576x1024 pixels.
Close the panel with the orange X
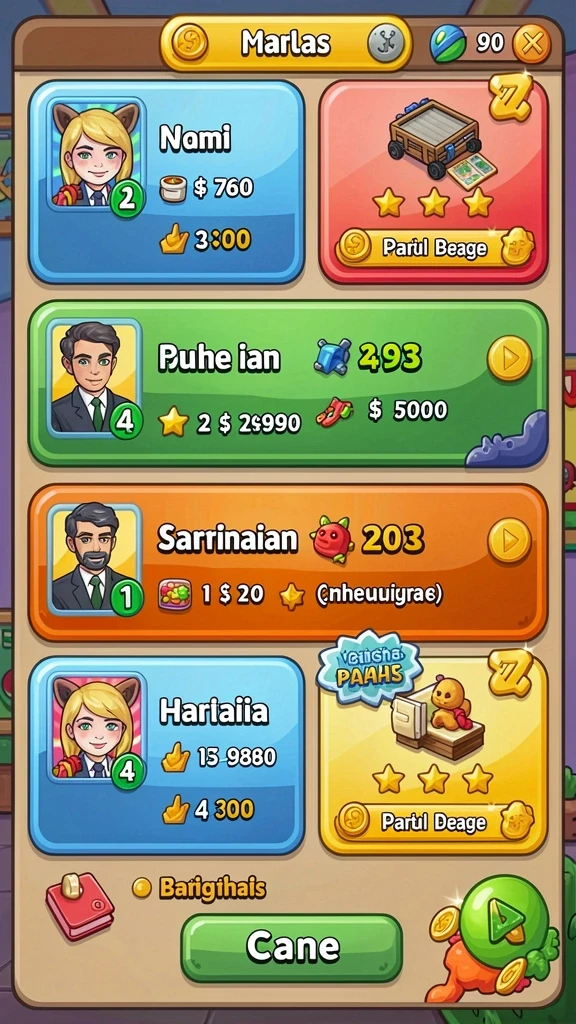point(532,44)
